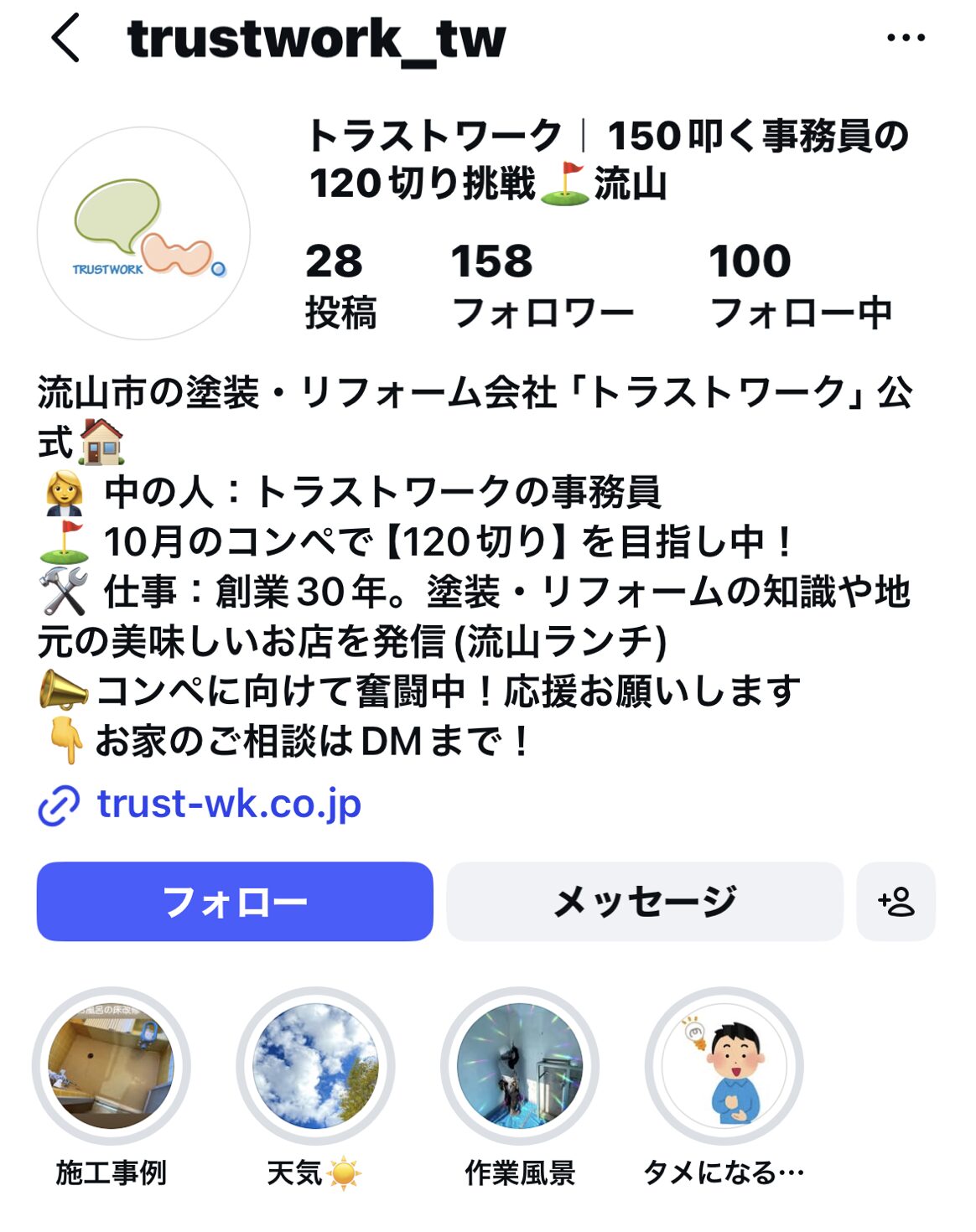Go back using the top-left arrow
The width and height of the screenshot is (976, 1232).
[65, 39]
